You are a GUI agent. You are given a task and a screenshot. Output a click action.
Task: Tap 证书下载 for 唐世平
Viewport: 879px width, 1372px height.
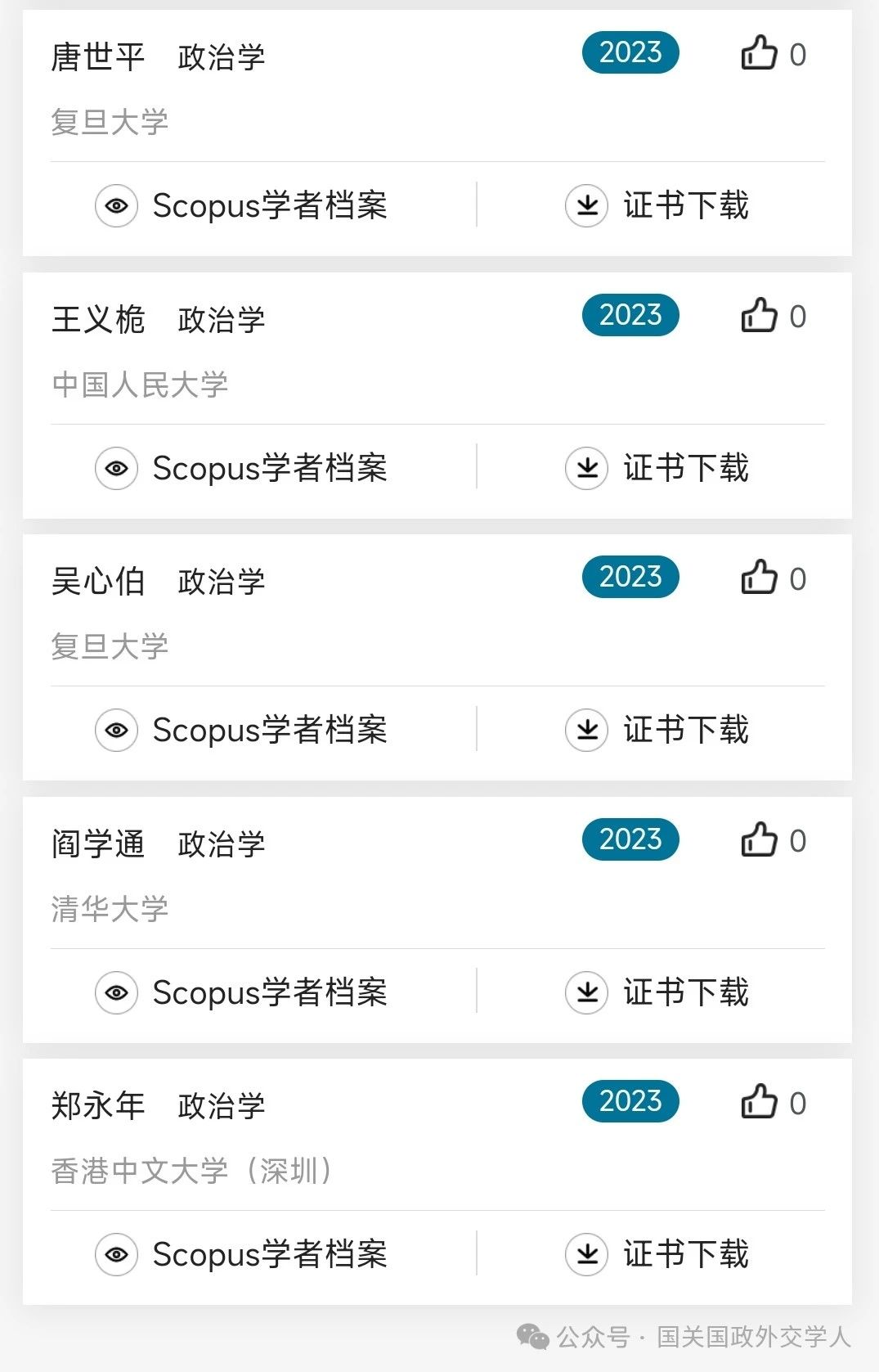click(x=657, y=205)
